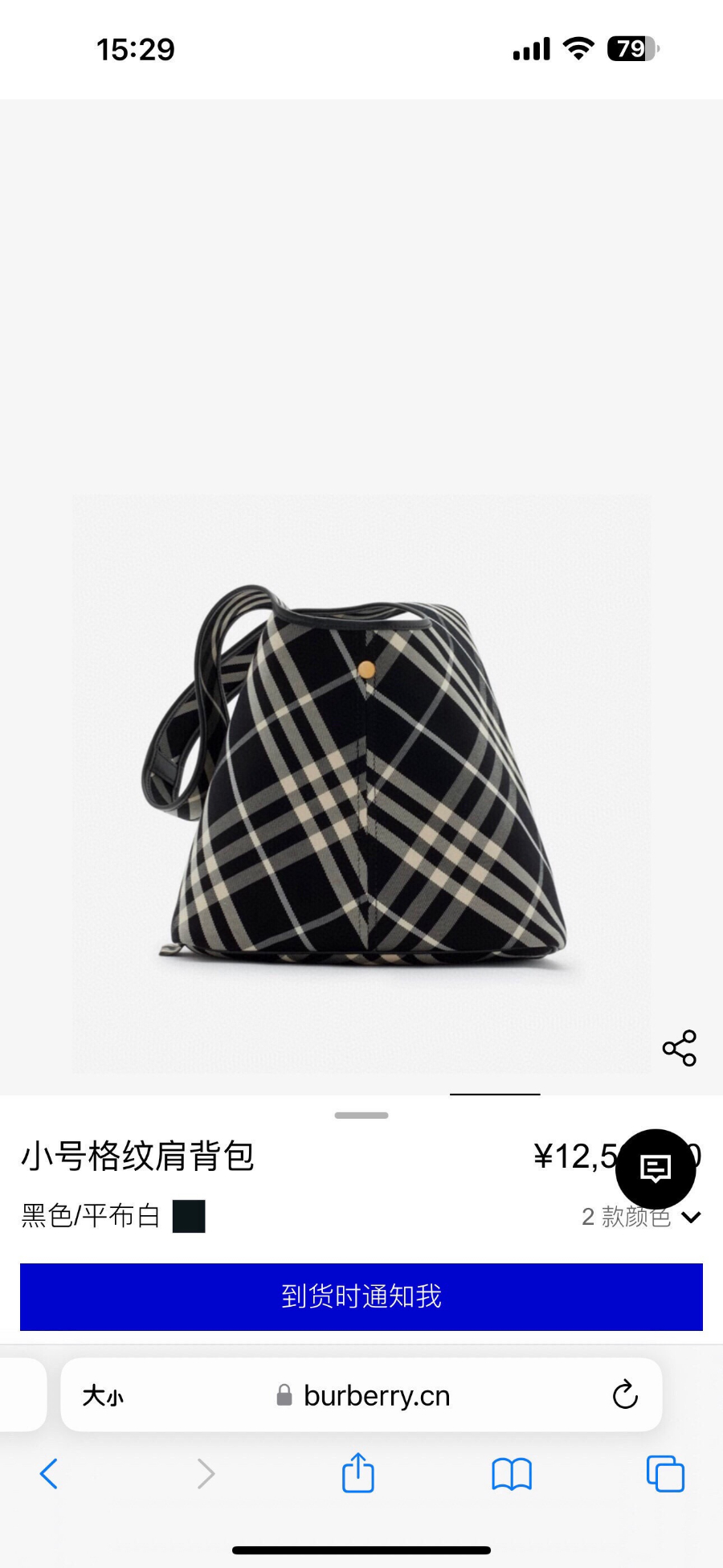Viewport: 723px width, 1568px height.
Task: Open the live chat bubble
Action: (655, 1169)
